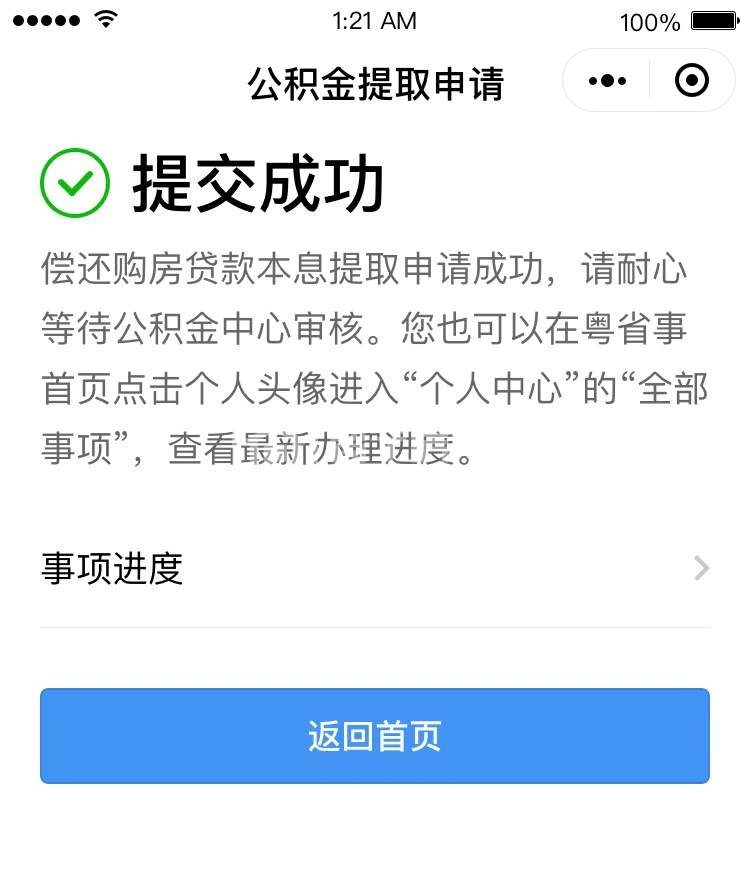Close the mini program with the circle icon
This screenshot has width=741, height=884.
click(691, 81)
